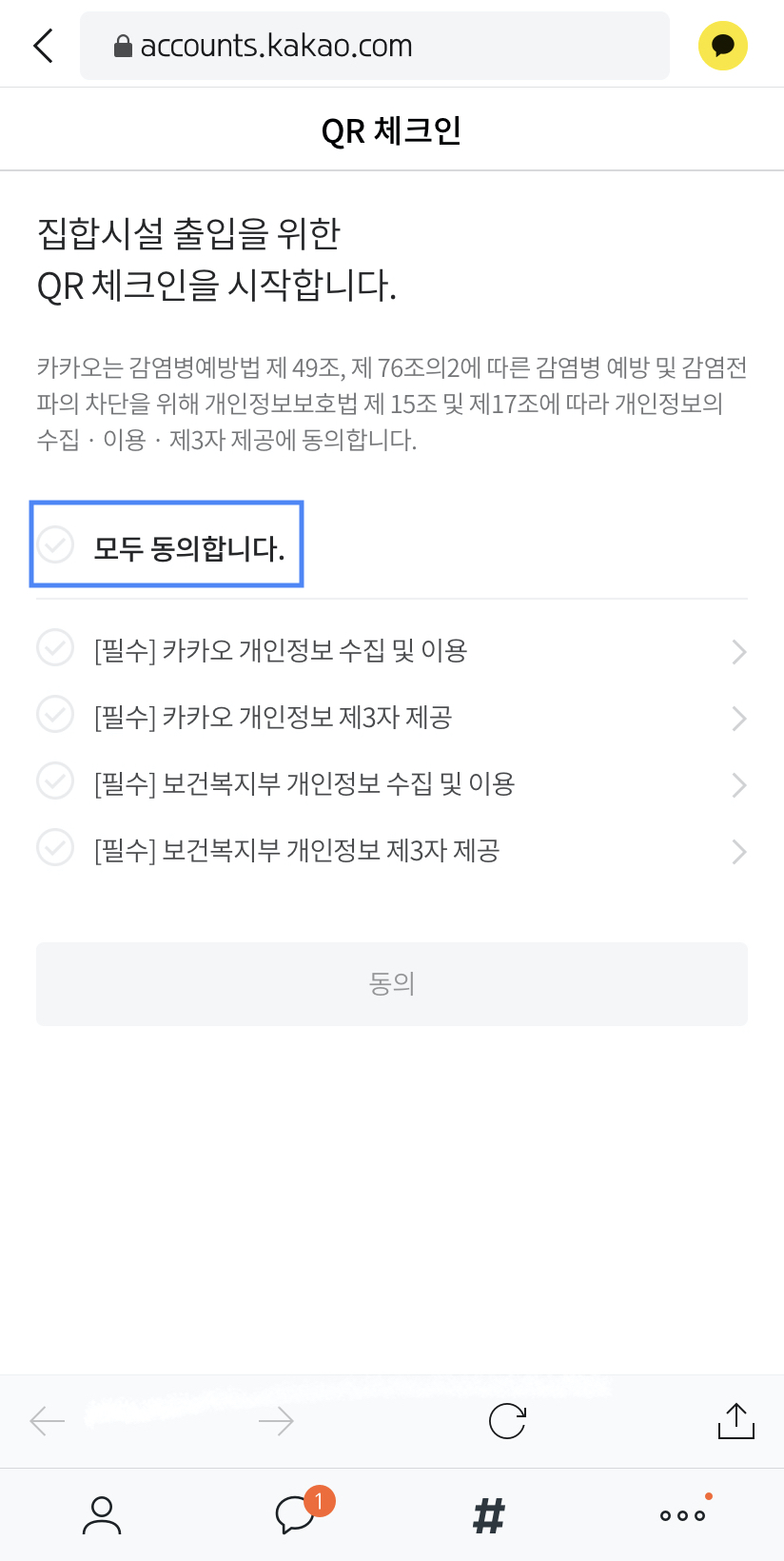Open the More tab

682,1515
